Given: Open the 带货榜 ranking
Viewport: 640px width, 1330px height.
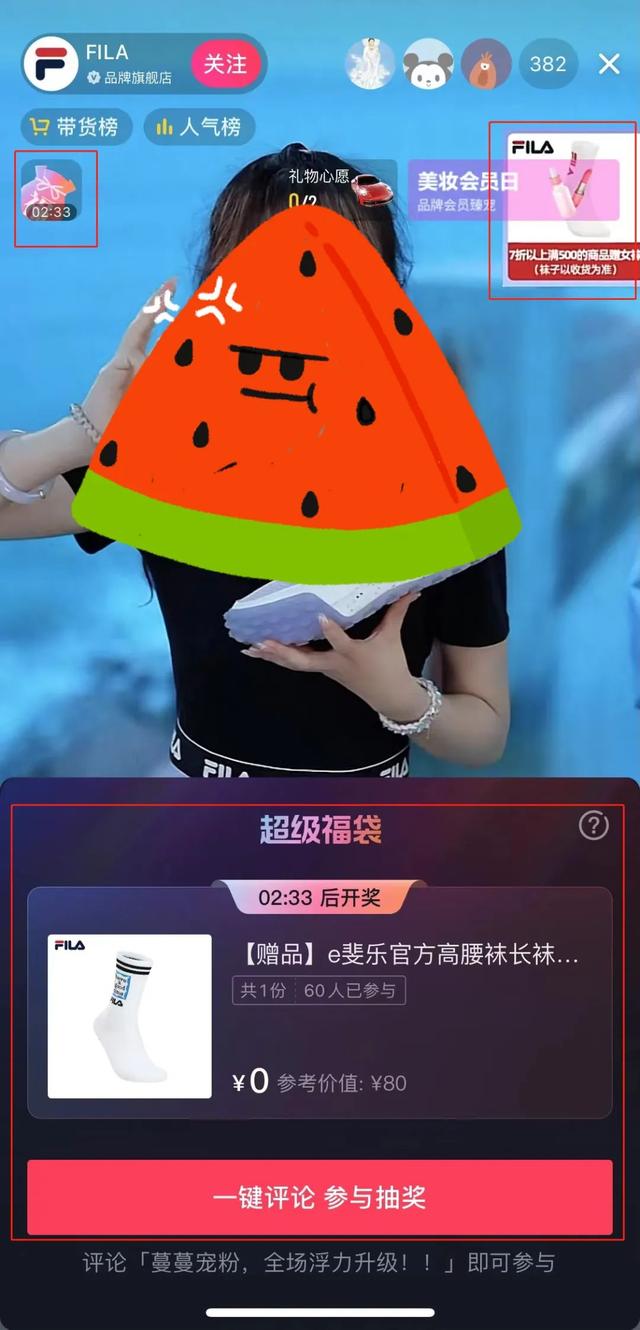Looking at the screenshot, I should tap(76, 127).
